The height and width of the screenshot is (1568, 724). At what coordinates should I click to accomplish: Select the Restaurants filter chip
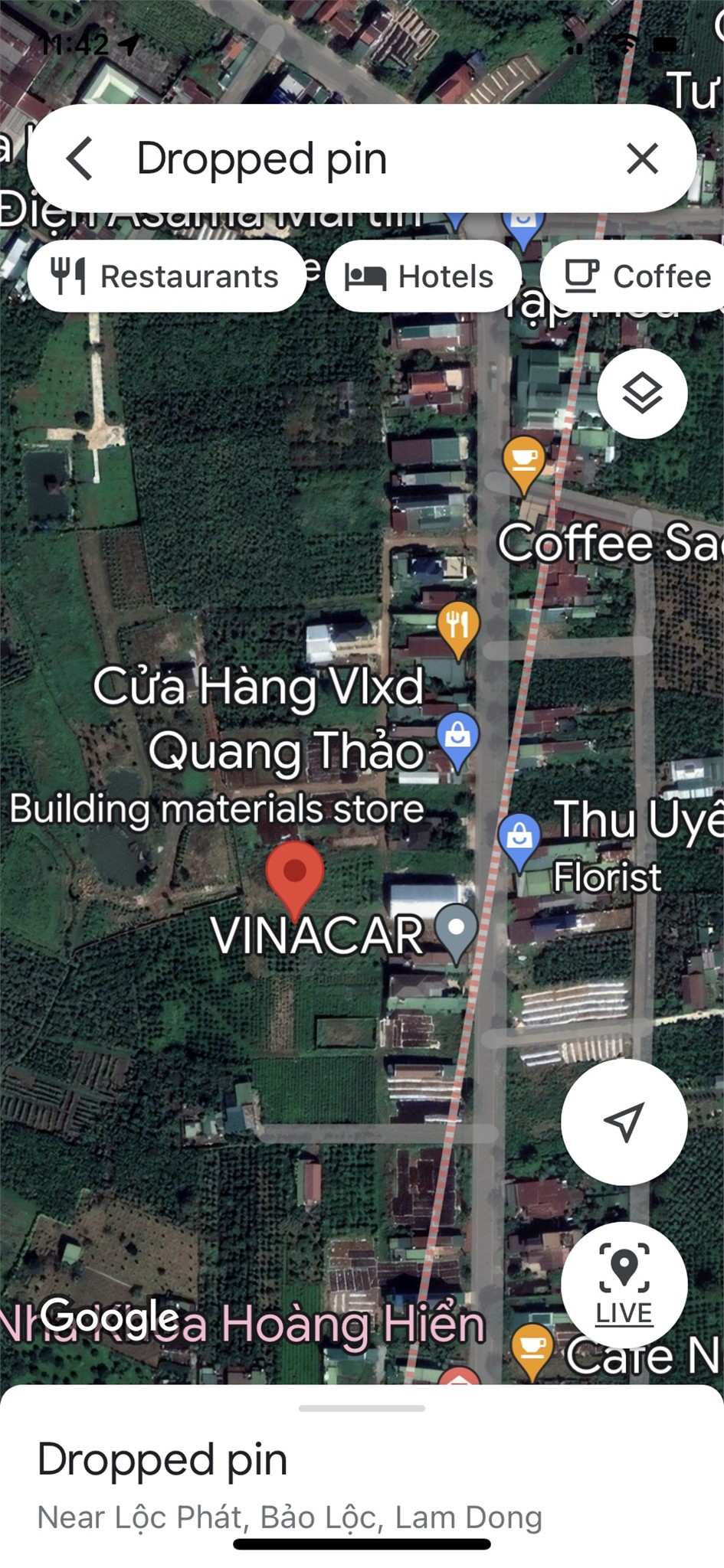tap(166, 276)
